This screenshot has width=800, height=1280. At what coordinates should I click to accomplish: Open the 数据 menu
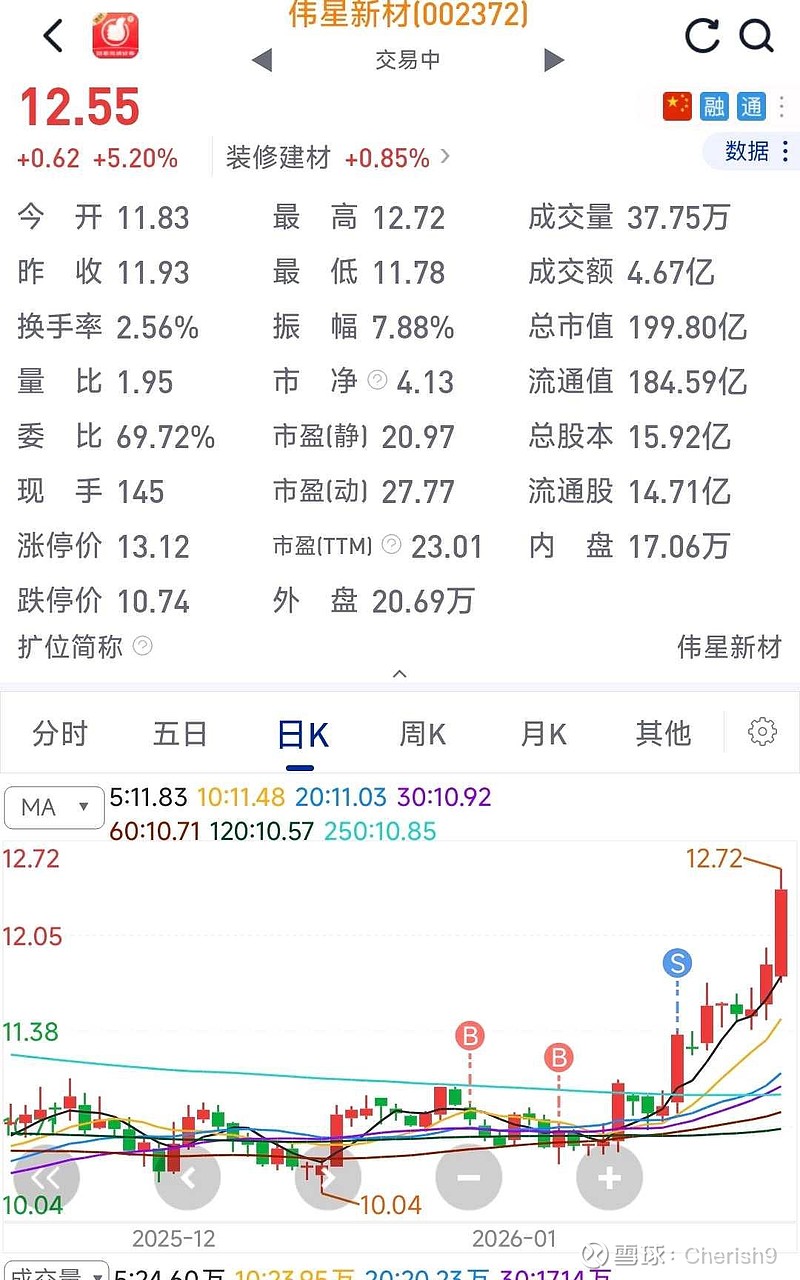tap(758, 151)
